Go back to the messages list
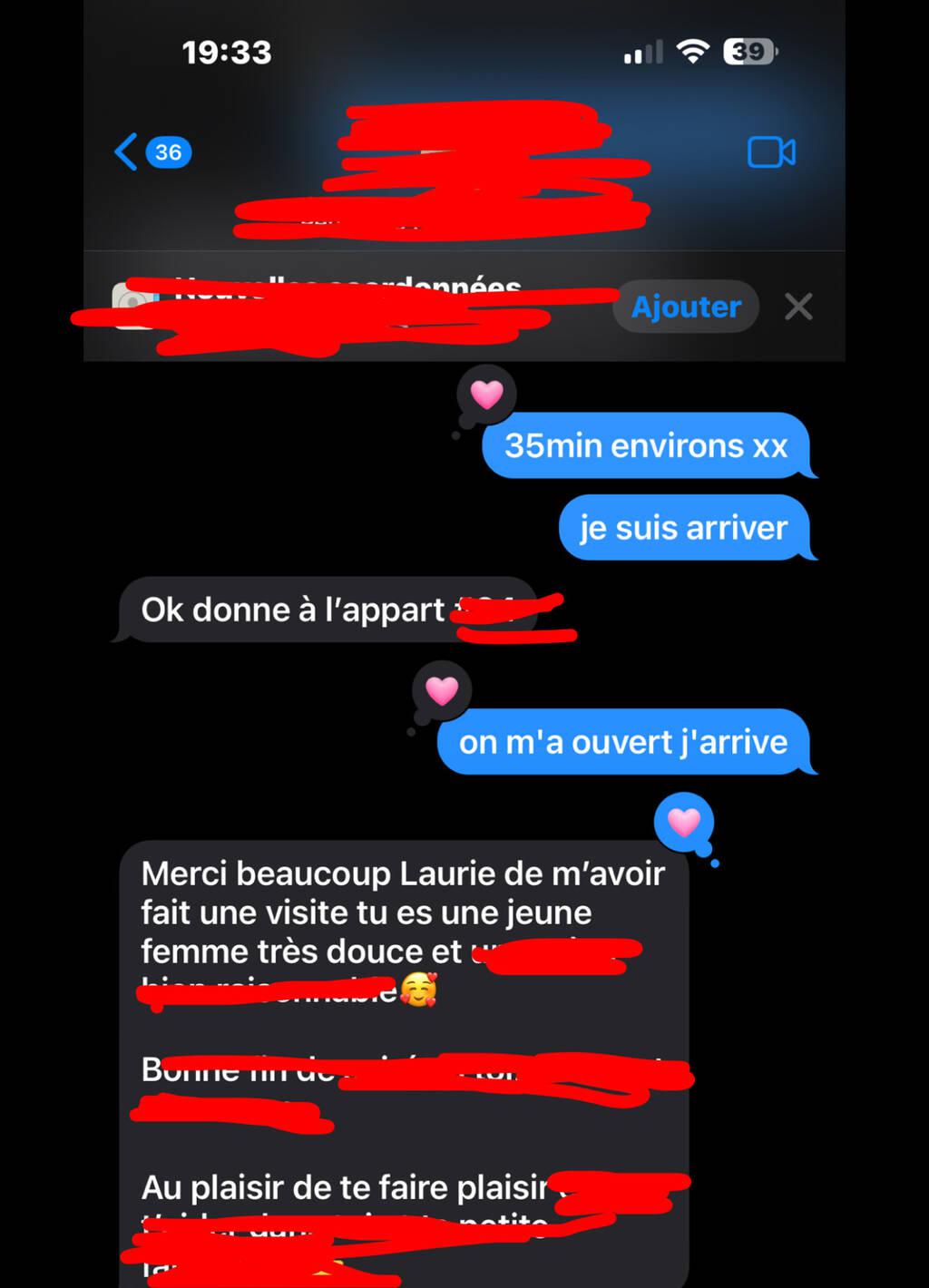Image resolution: width=929 pixels, height=1288 pixels. [150, 152]
